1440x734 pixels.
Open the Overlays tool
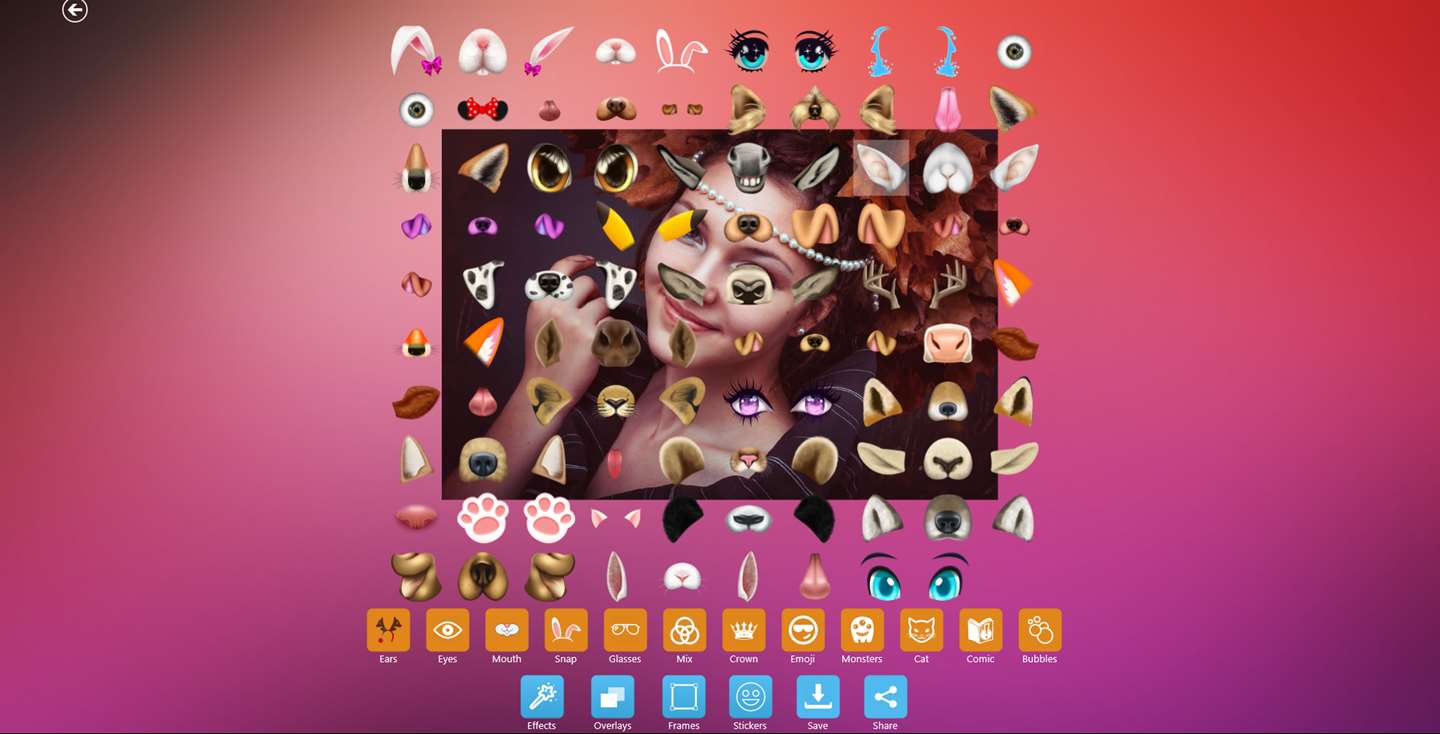pos(612,697)
